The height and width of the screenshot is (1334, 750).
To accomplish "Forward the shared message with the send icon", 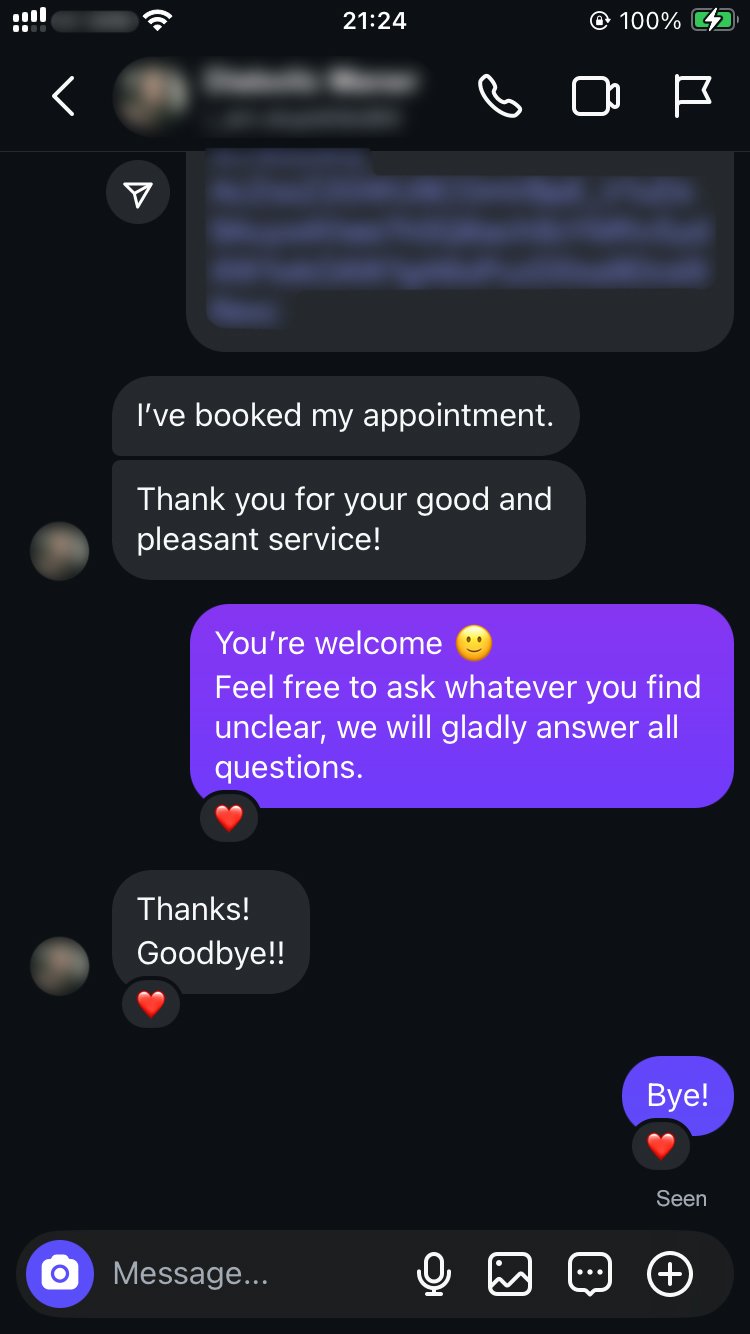I will point(138,192).
